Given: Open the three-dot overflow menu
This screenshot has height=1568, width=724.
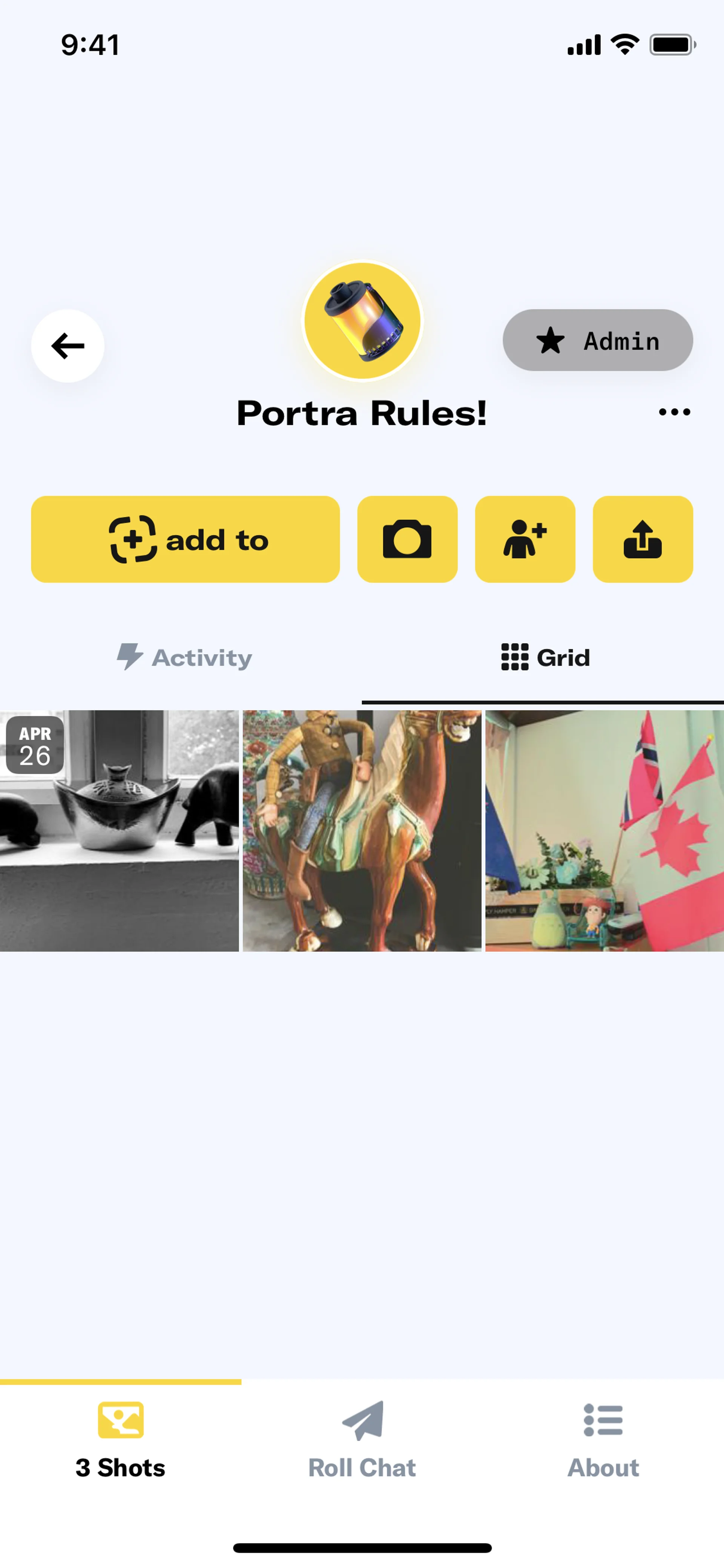Looking at the screenshot, I should point(674,412).
